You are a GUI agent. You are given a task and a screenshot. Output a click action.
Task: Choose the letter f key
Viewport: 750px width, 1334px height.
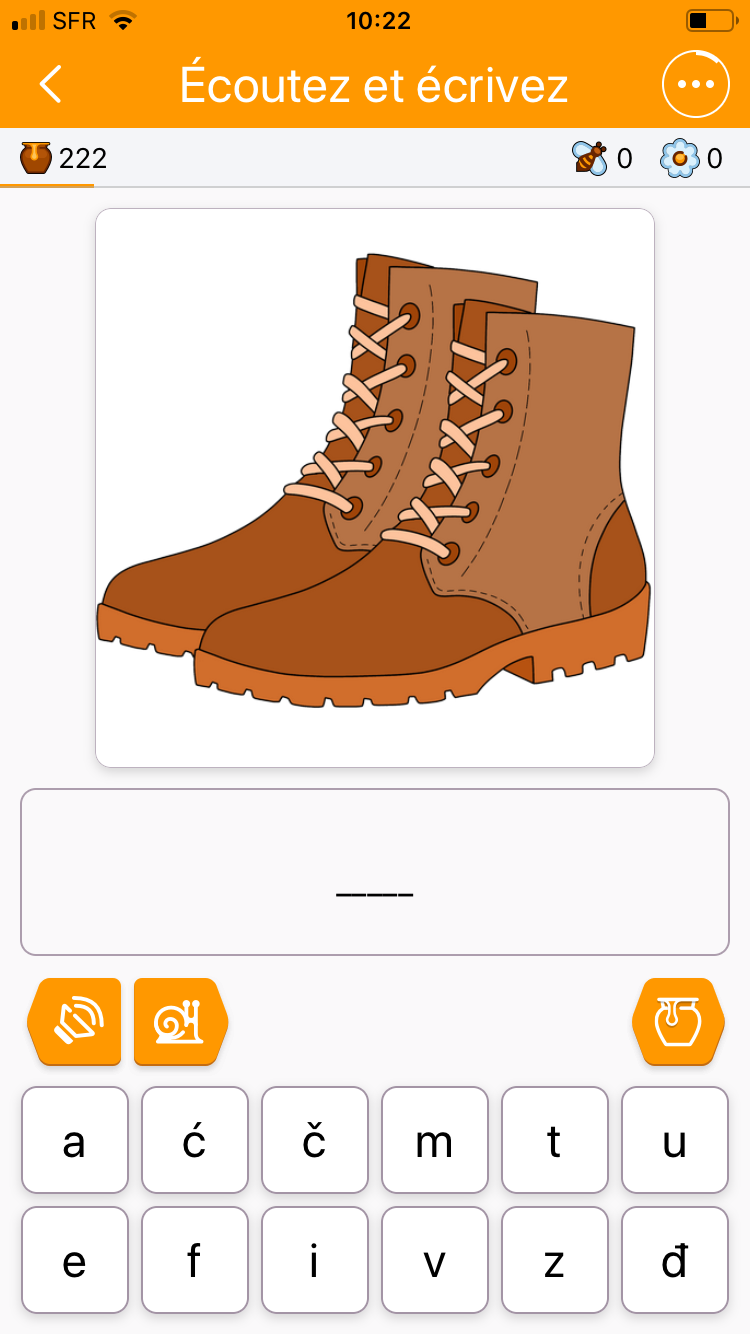click(195, 1260)
